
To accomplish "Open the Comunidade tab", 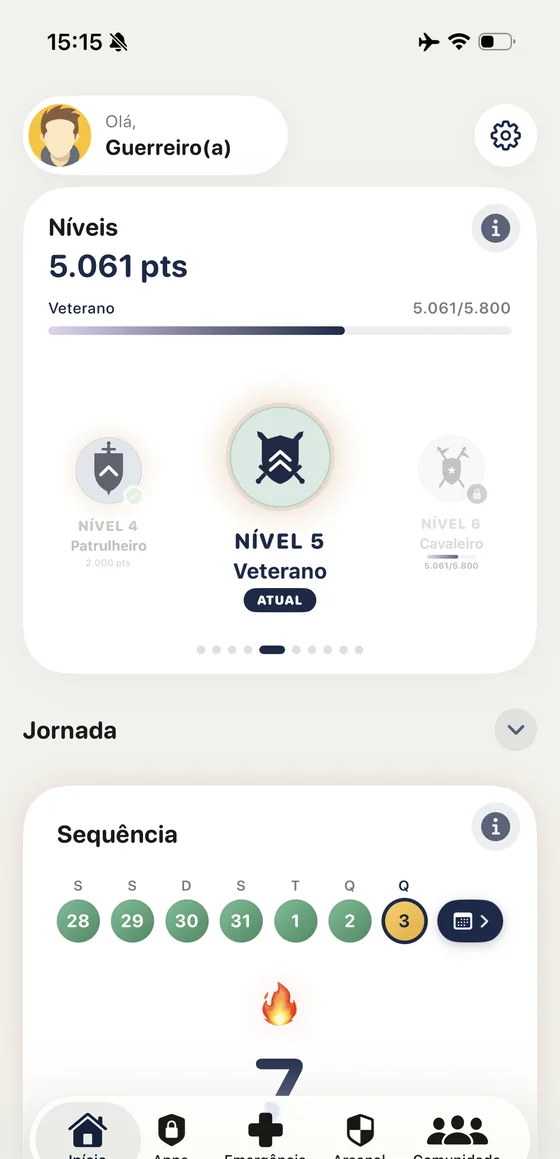I will point(457,1134).
